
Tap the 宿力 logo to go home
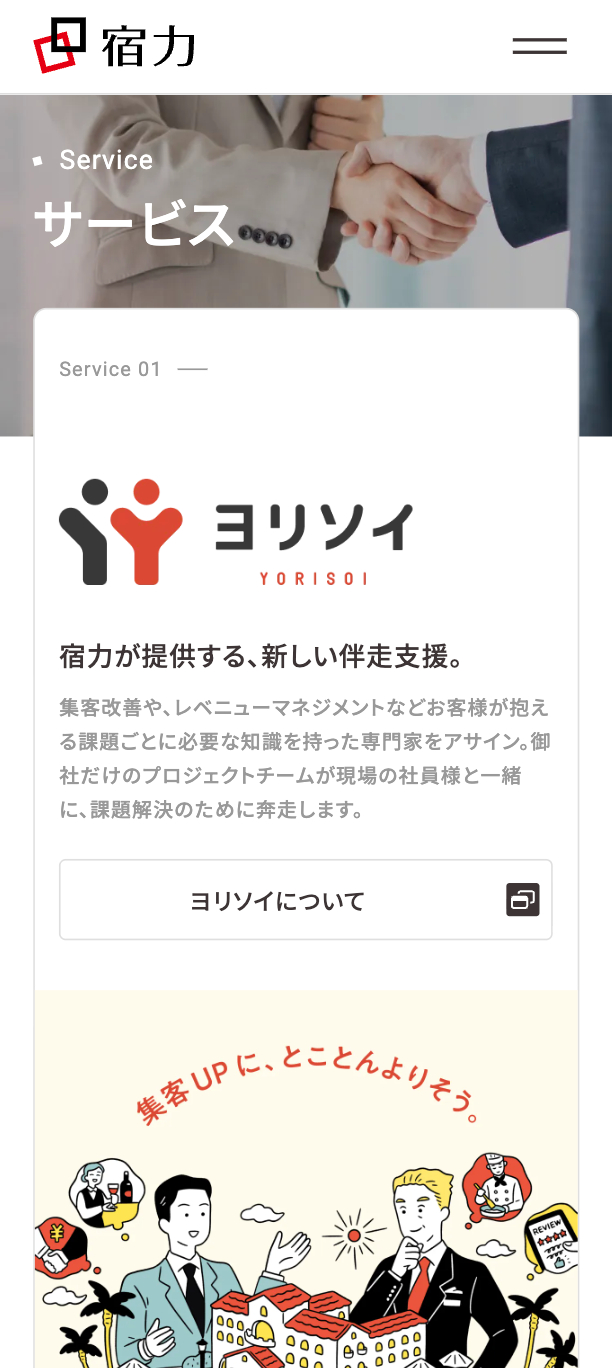(x=114, y=46)
